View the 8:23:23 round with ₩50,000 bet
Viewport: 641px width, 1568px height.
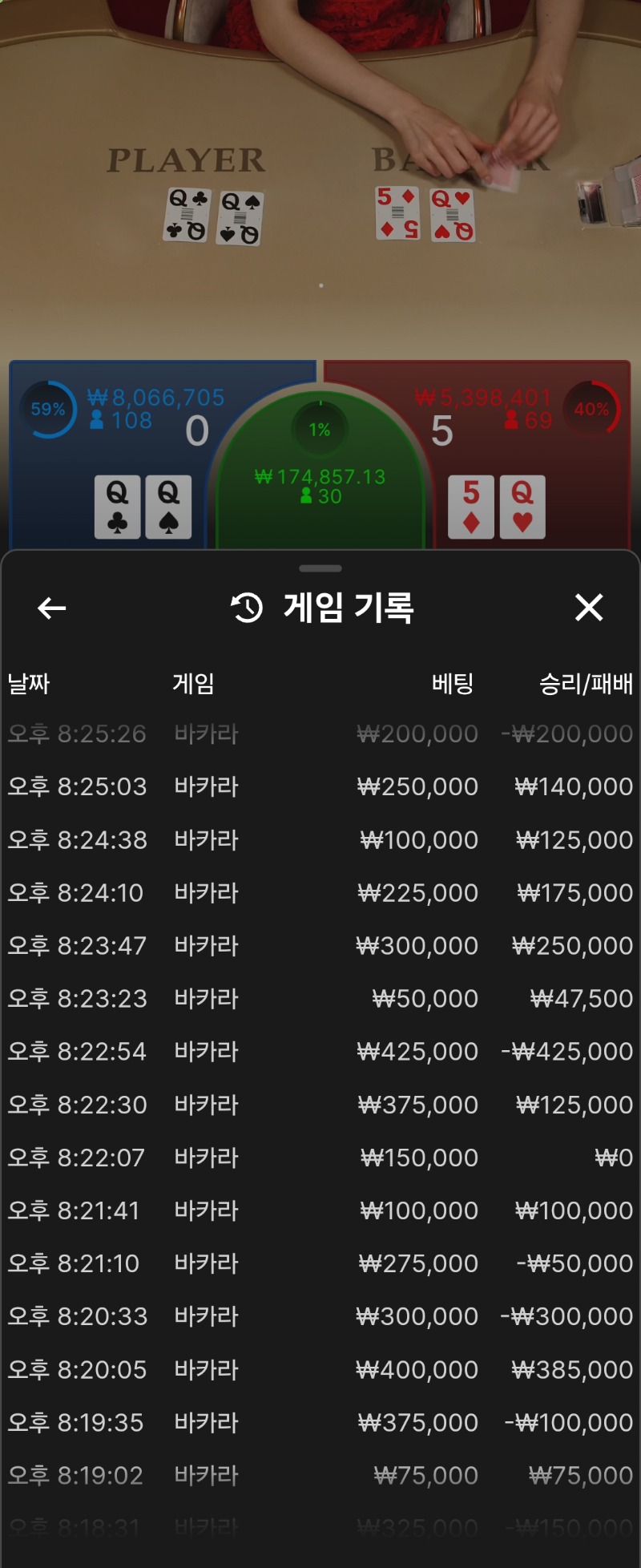tap(320, 998)
